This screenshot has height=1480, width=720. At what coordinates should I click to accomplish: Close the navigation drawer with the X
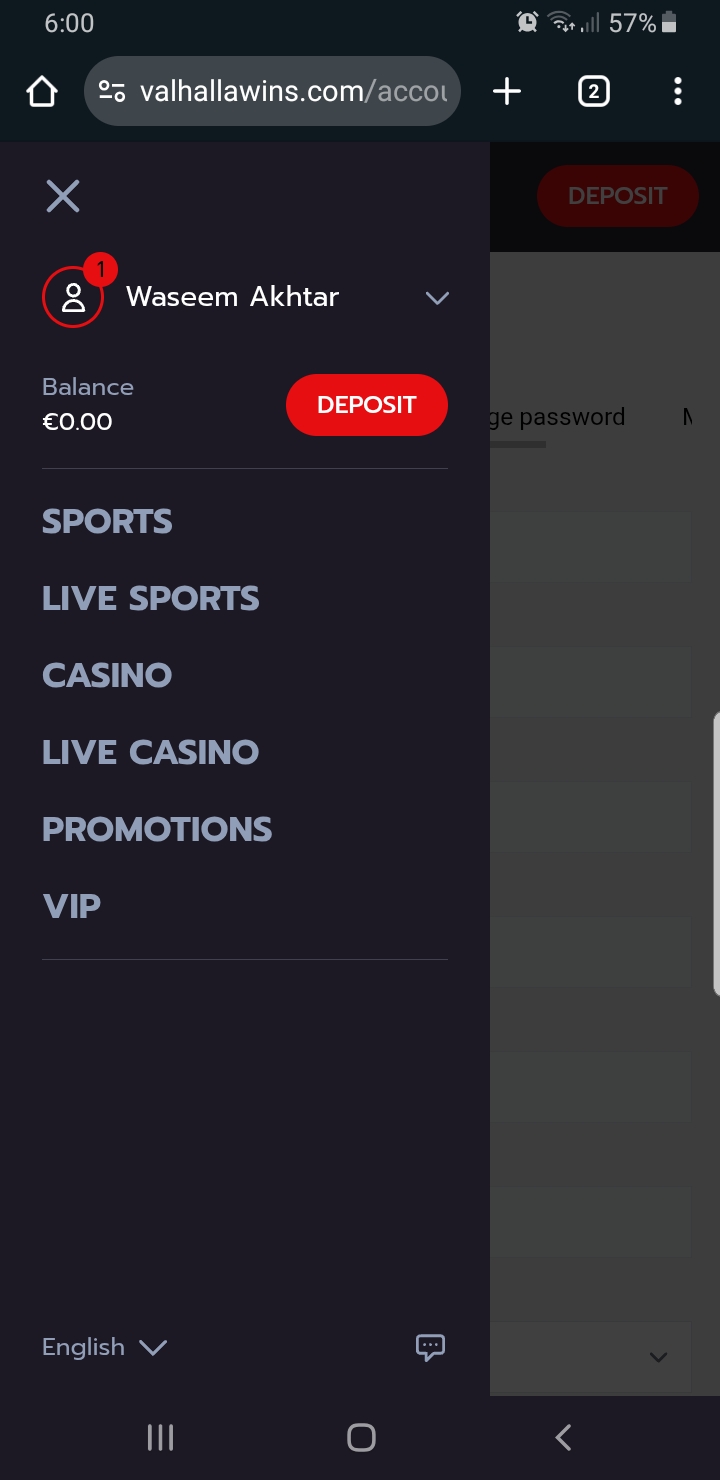coord(62,195)
